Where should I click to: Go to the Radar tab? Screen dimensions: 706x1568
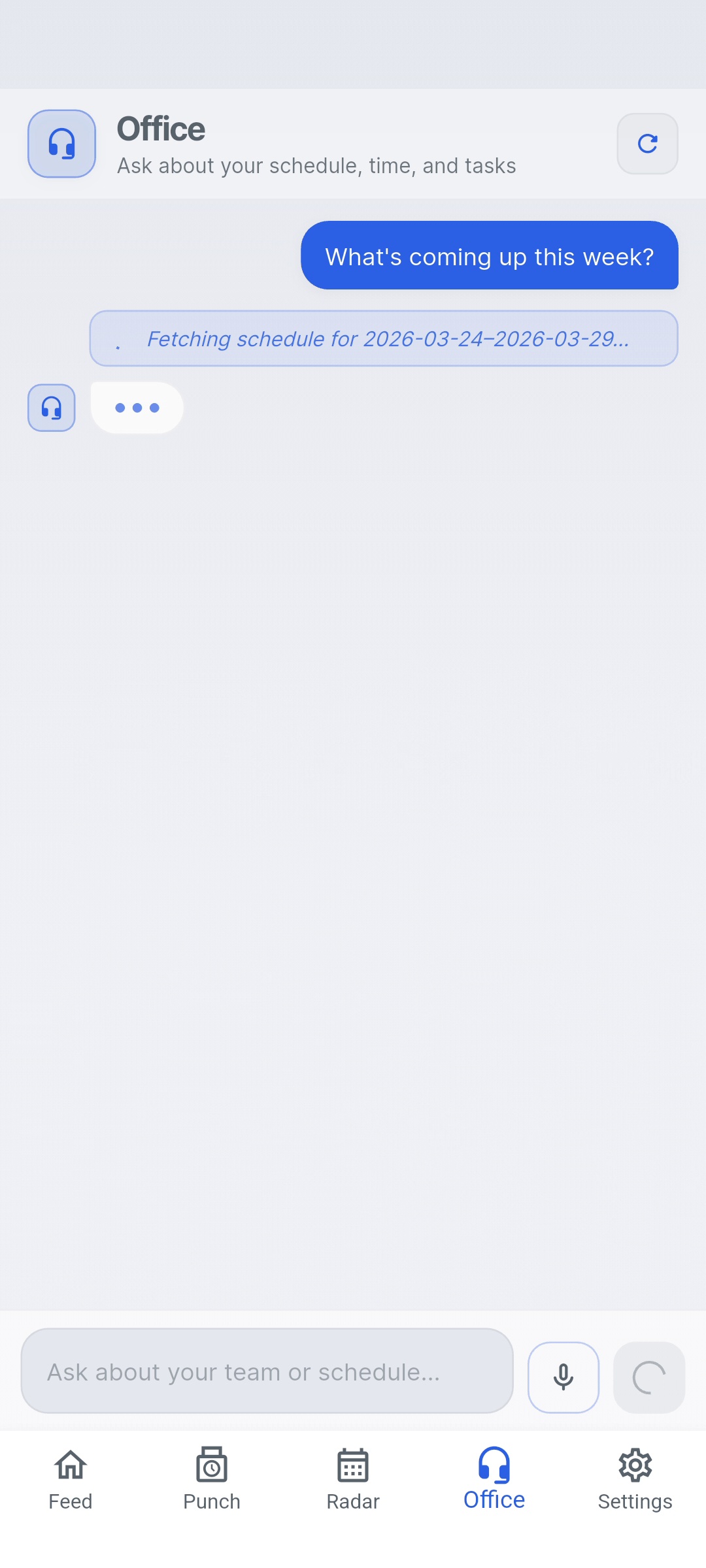point(353,1479)
